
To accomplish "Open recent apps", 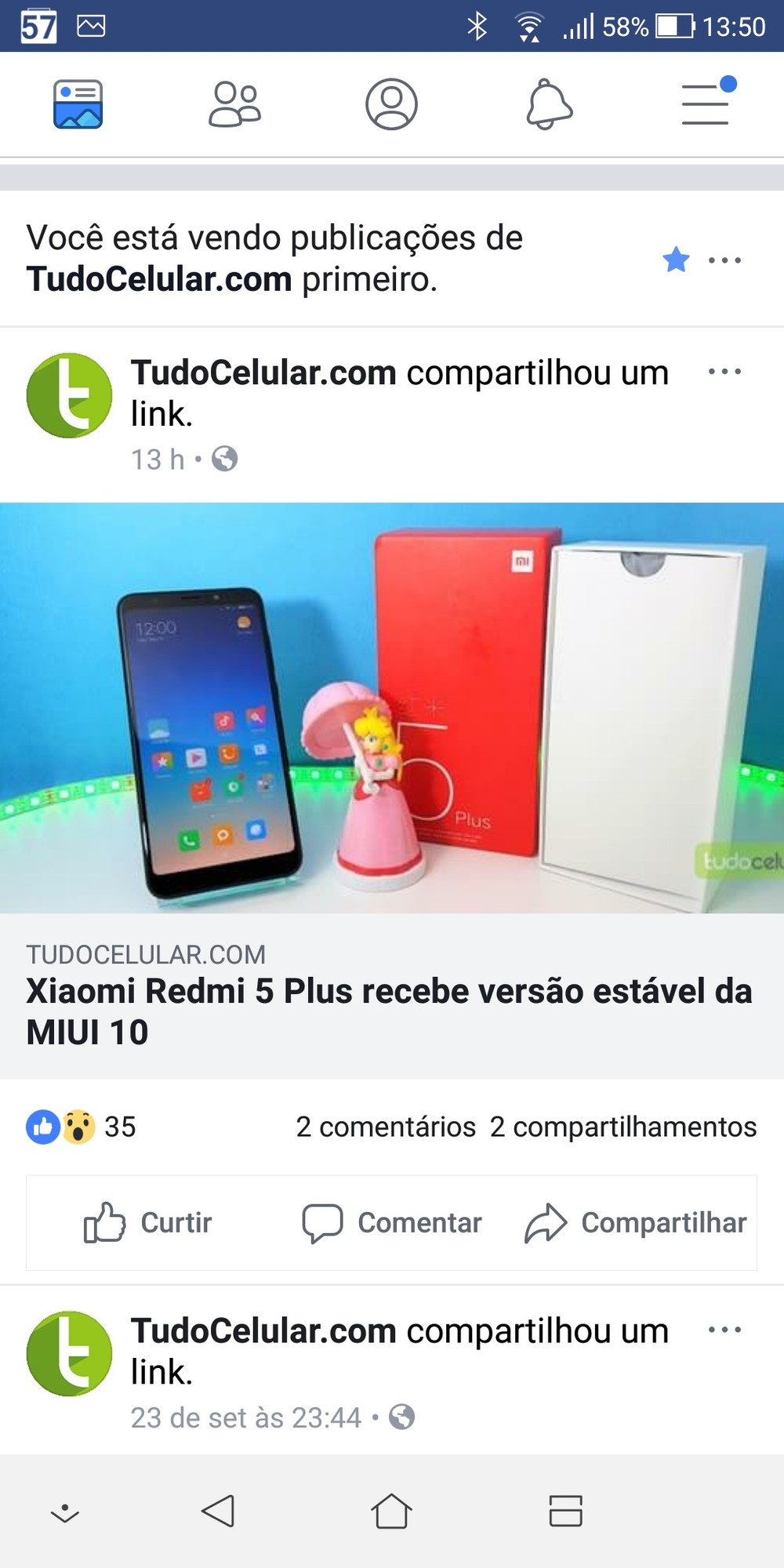I will [565, 1510].
